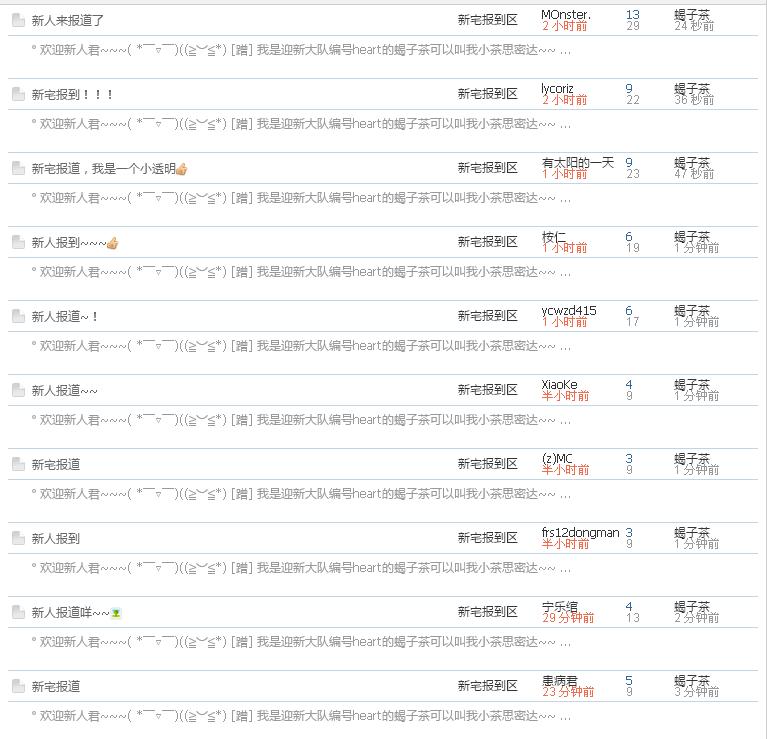
Task: View author MOnster.'s profile
Action: point(565,15)
